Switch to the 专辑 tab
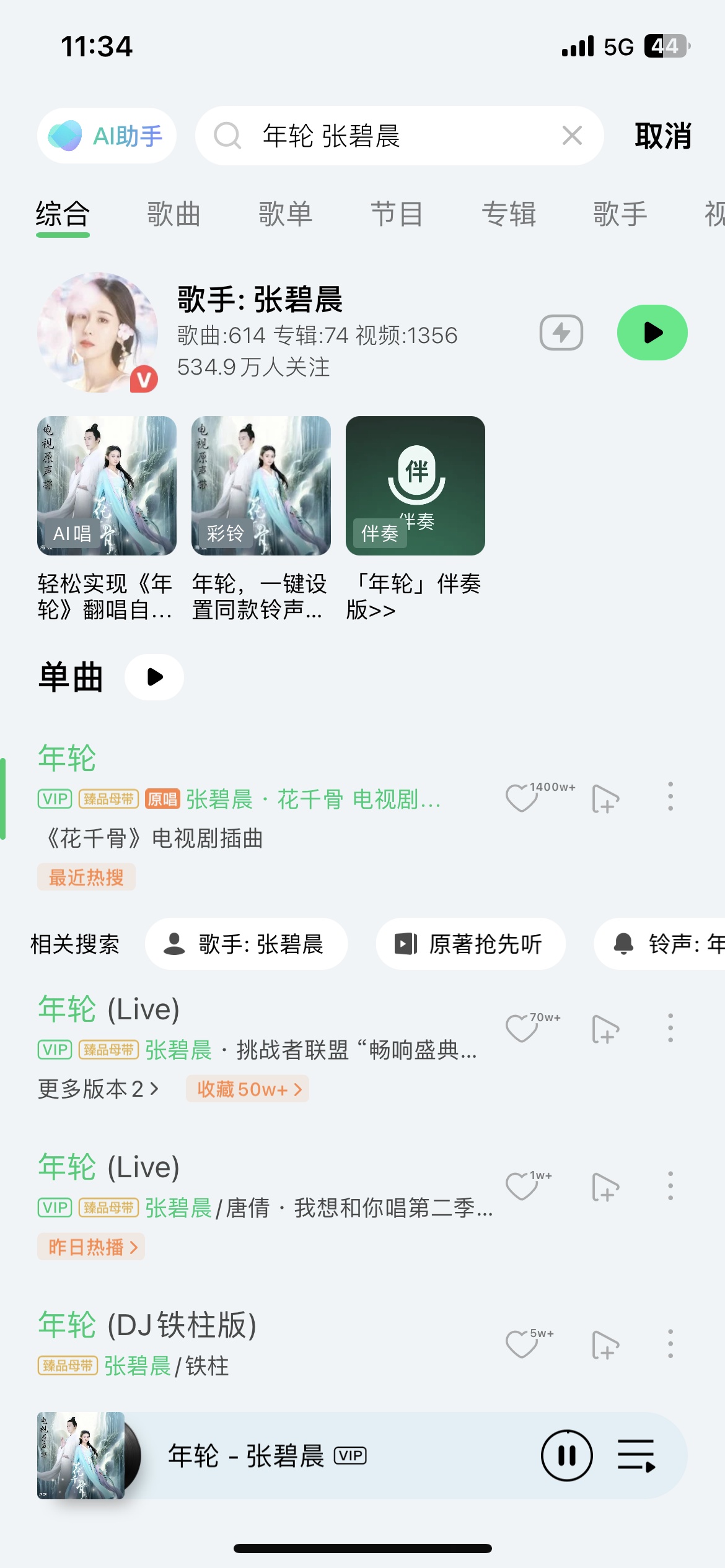 (x=508, y=214)
